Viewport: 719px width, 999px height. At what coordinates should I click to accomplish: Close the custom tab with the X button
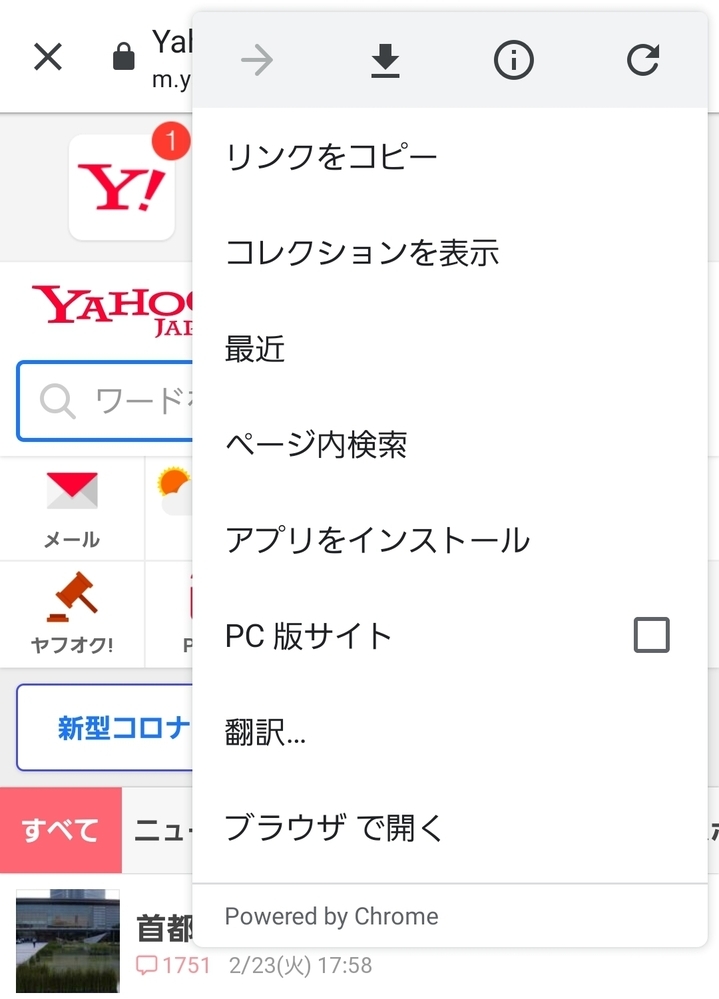click(48, 58)
